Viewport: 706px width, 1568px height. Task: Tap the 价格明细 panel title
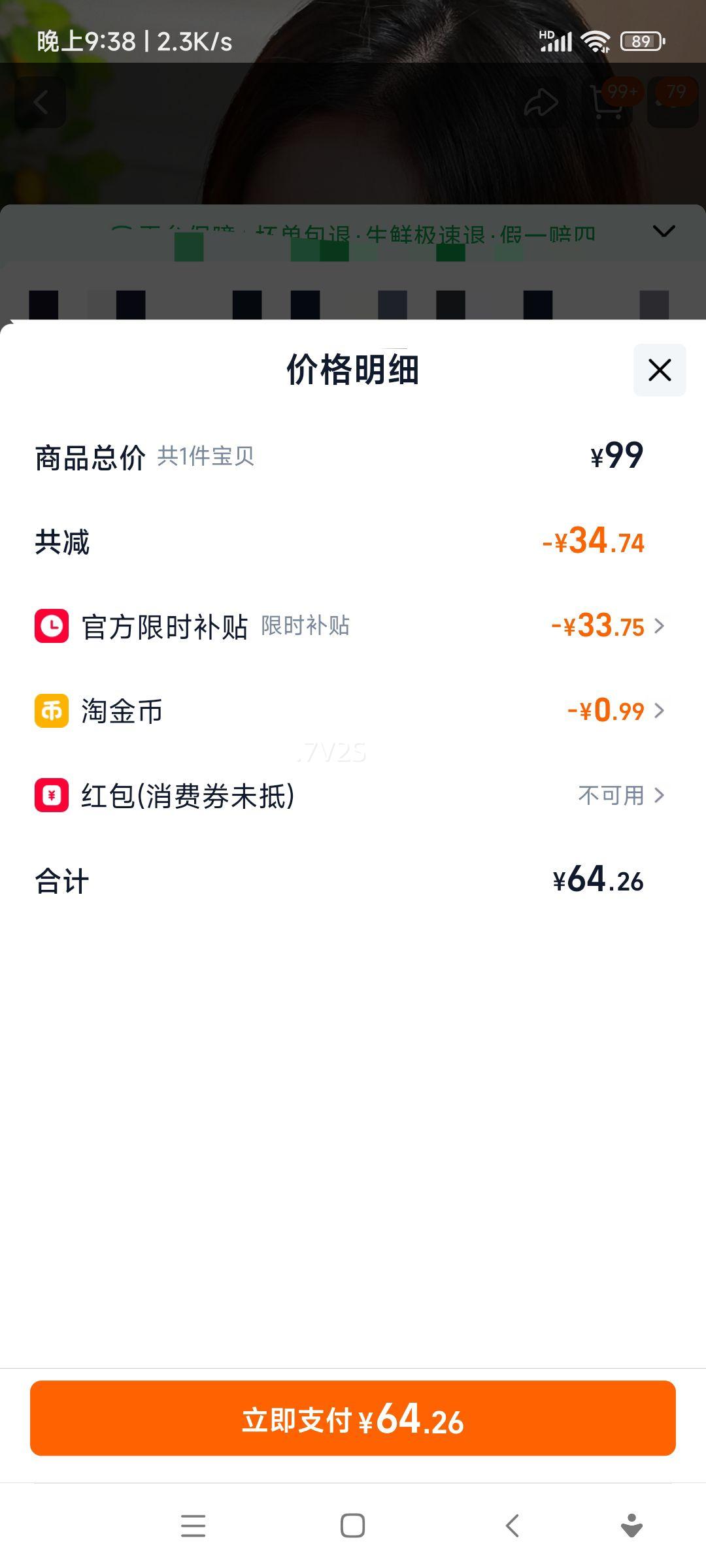tap(353, 369)
